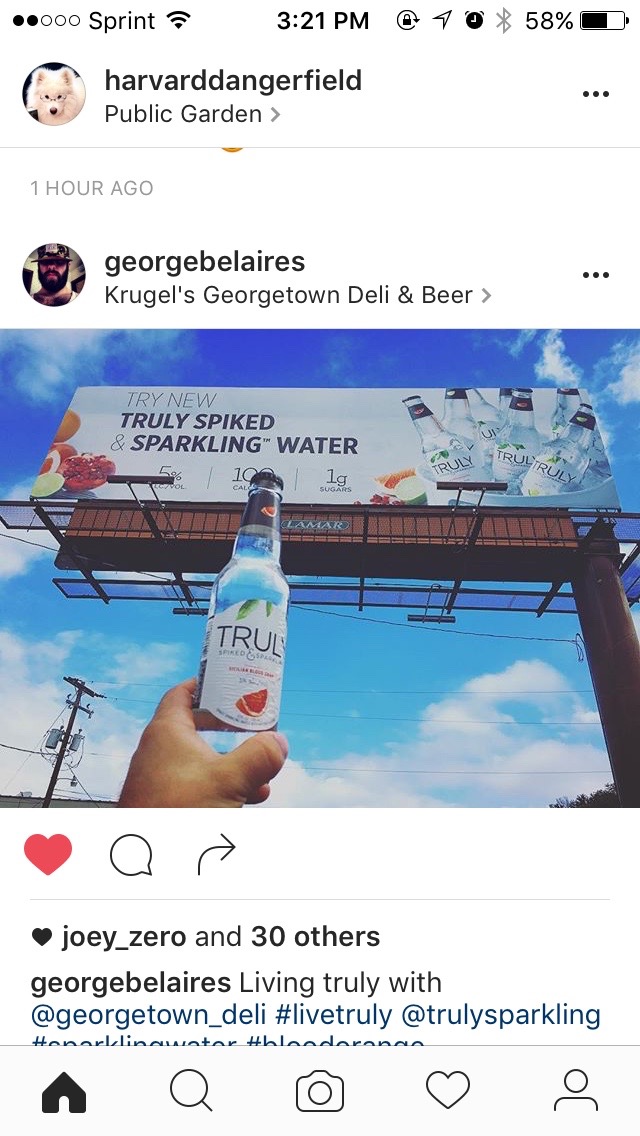640x1136 pixels.
Task: View likes by joey_zero and 30 others
Action: tap(220, 937)
